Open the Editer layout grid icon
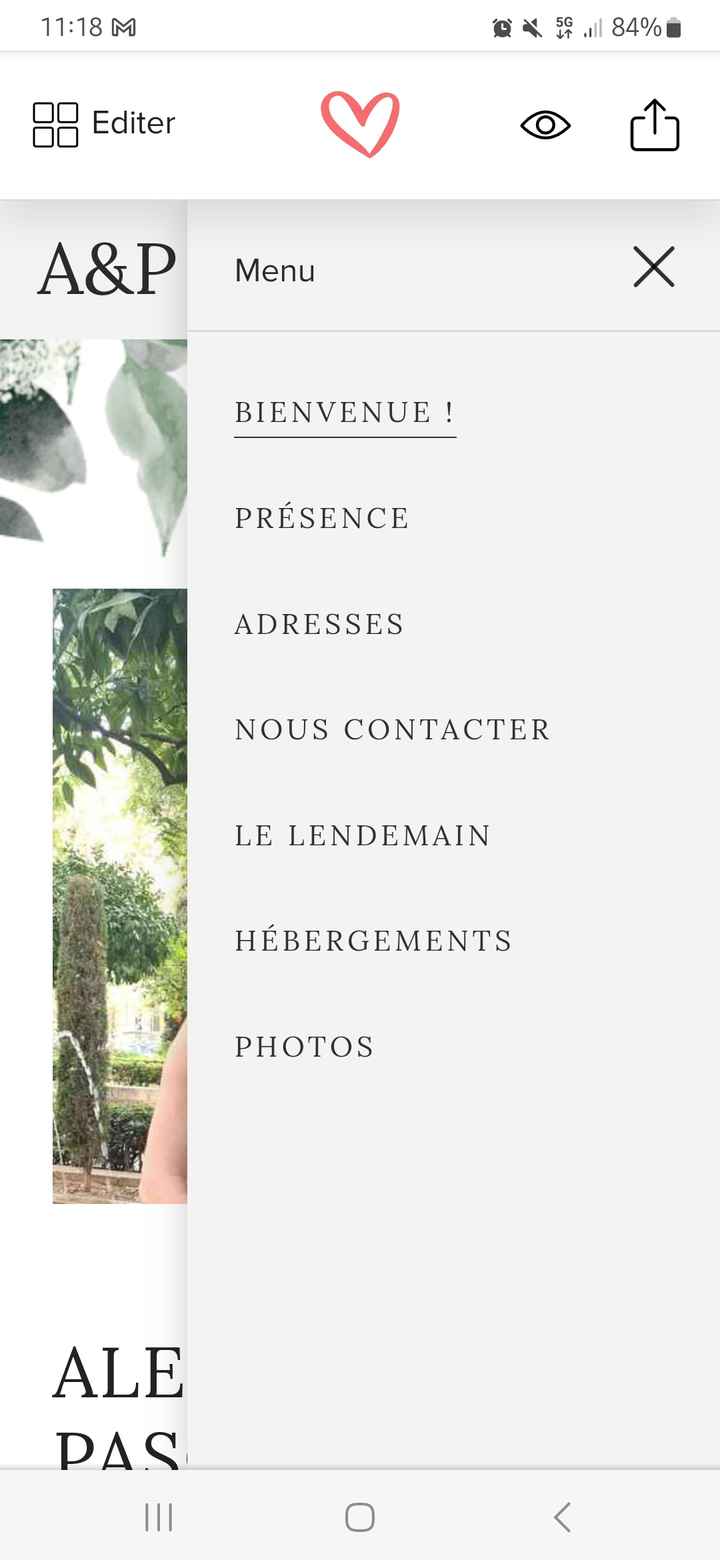This screenshot has height=1560, width=720. click(55, 123)
